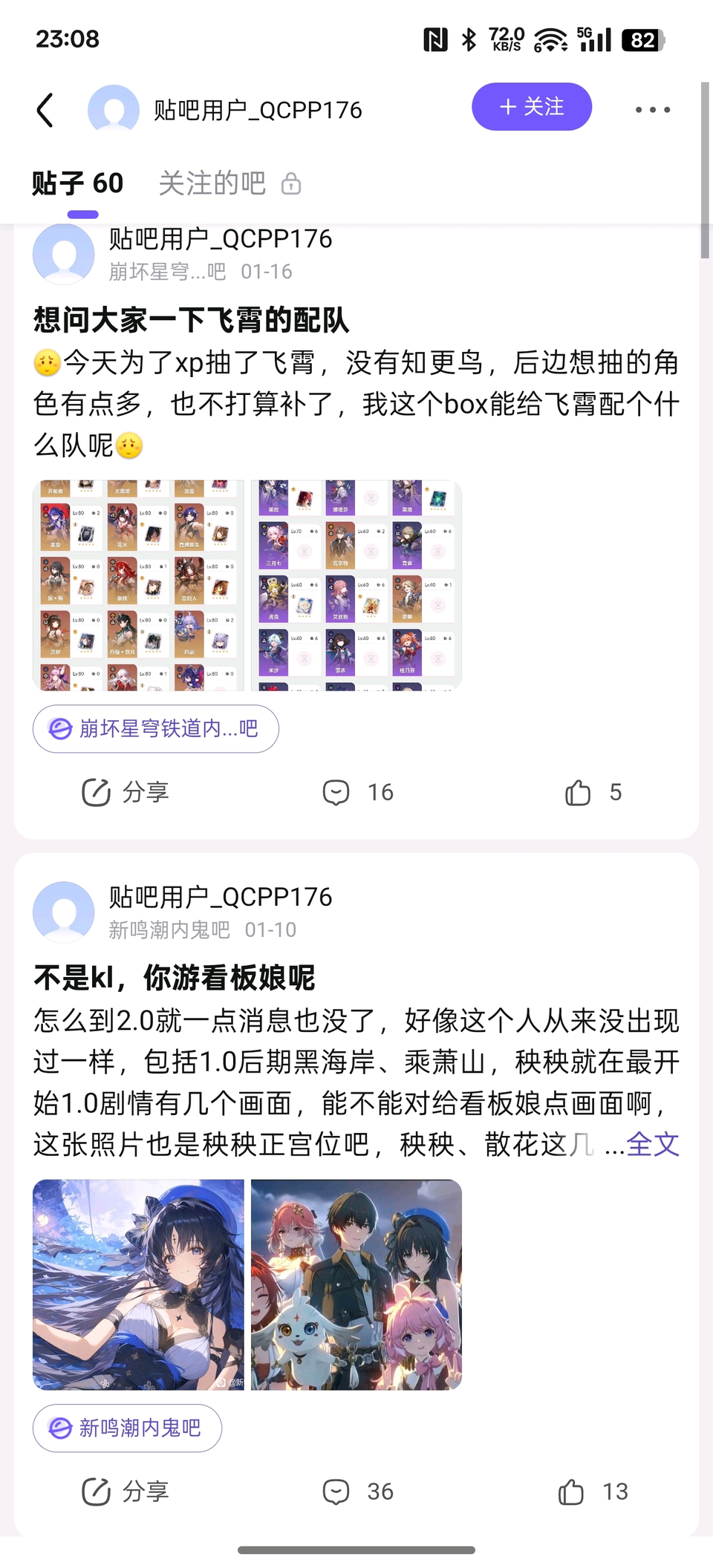Viewport: 713px width, 1568px height.
Task: Share the 看板娘 post
Action: click(x=125, y=1492)
